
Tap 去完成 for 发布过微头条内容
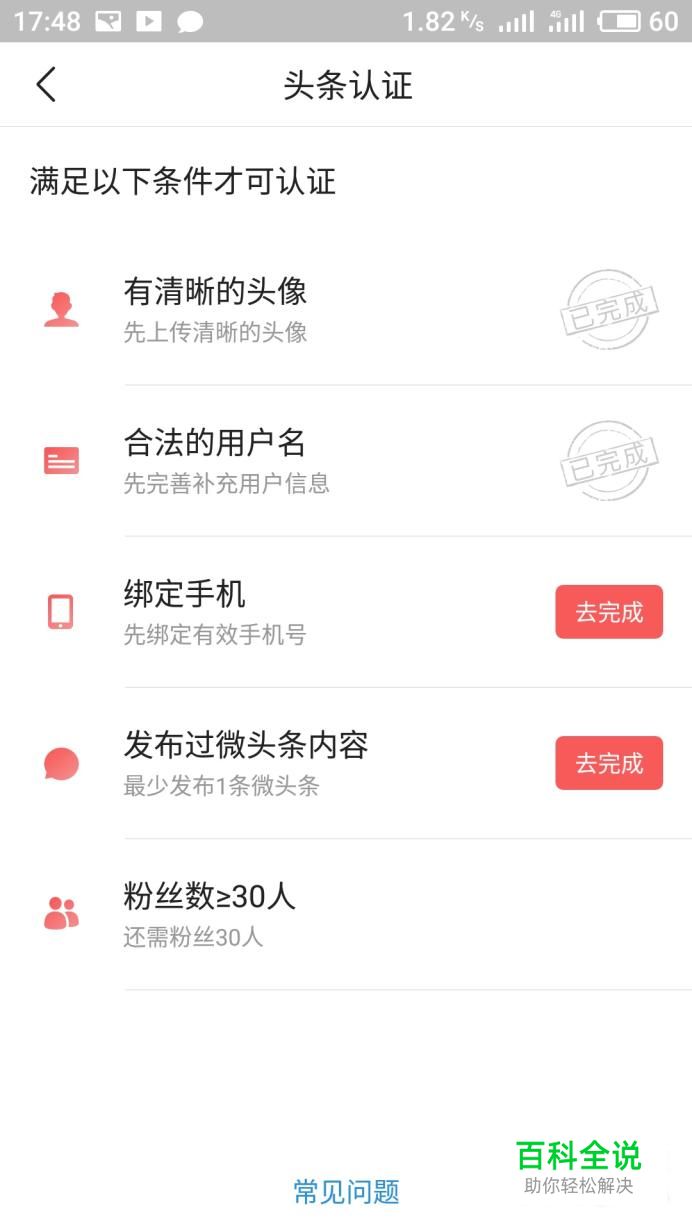pos(609,763)
